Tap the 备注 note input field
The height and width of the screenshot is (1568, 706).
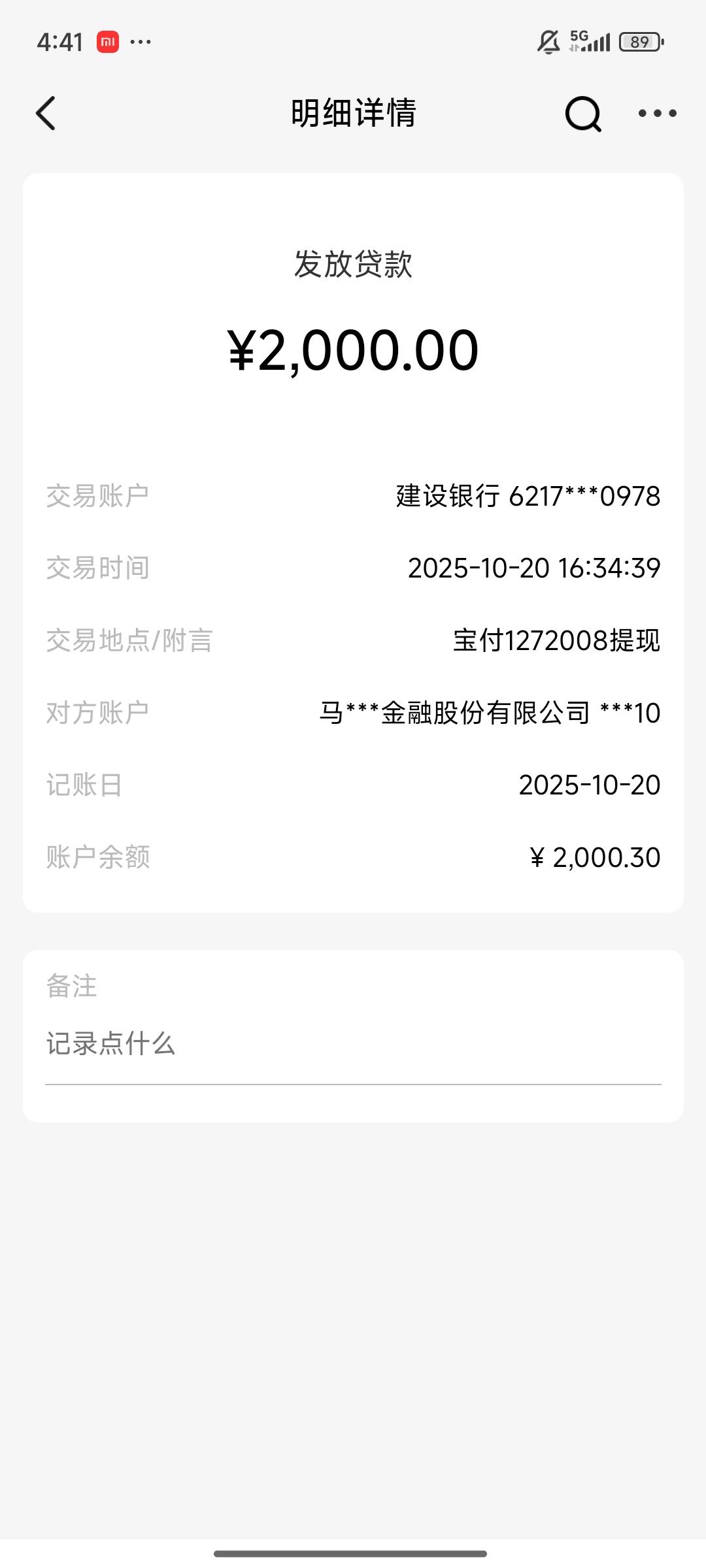[x=353, y=1044]
